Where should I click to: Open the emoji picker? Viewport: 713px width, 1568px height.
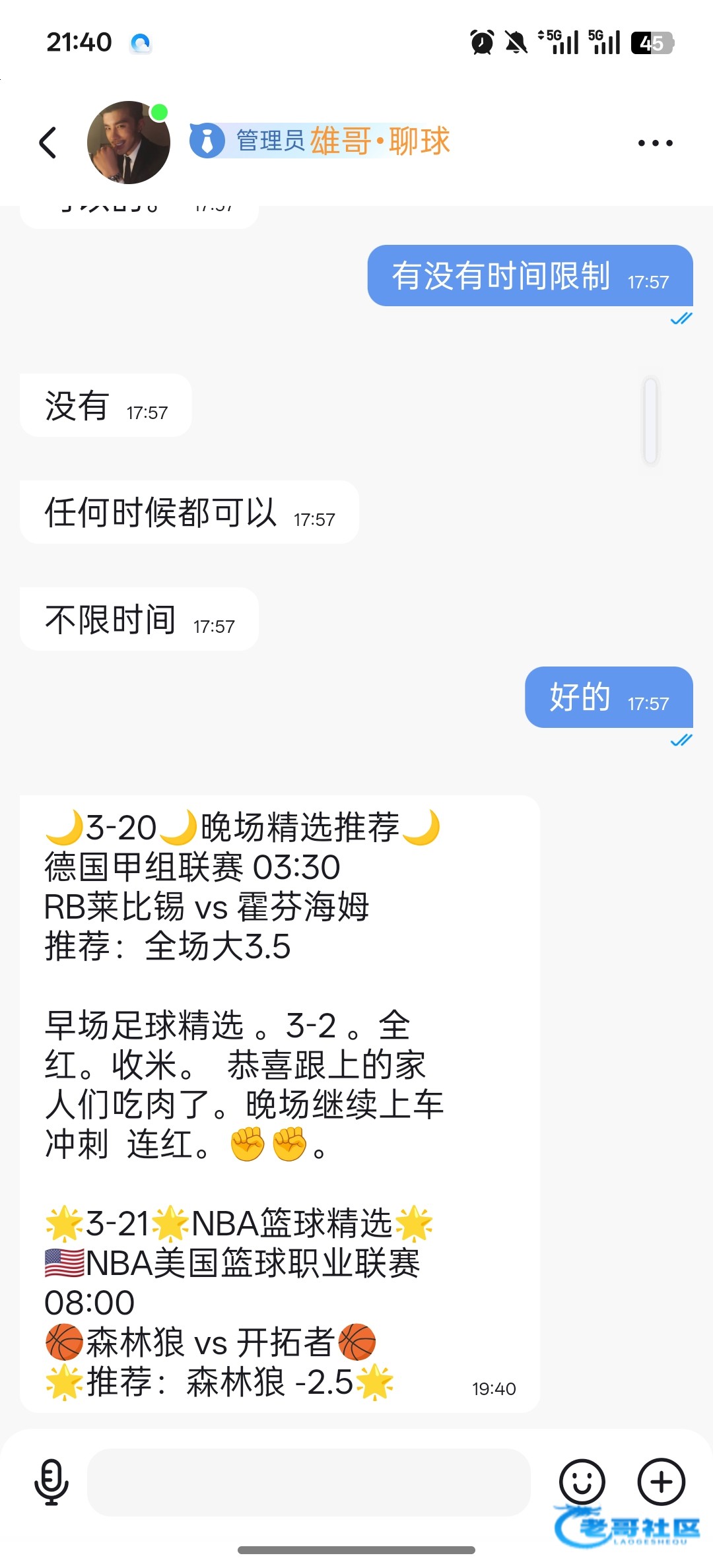(582, 1482)
